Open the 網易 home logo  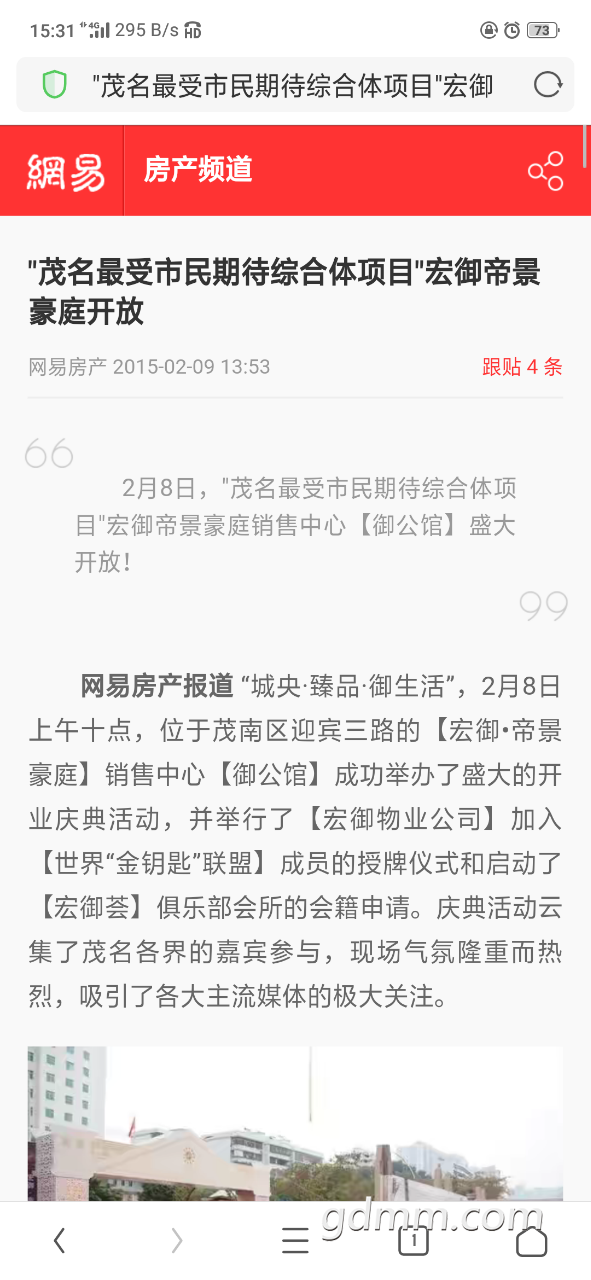[65, 171]
